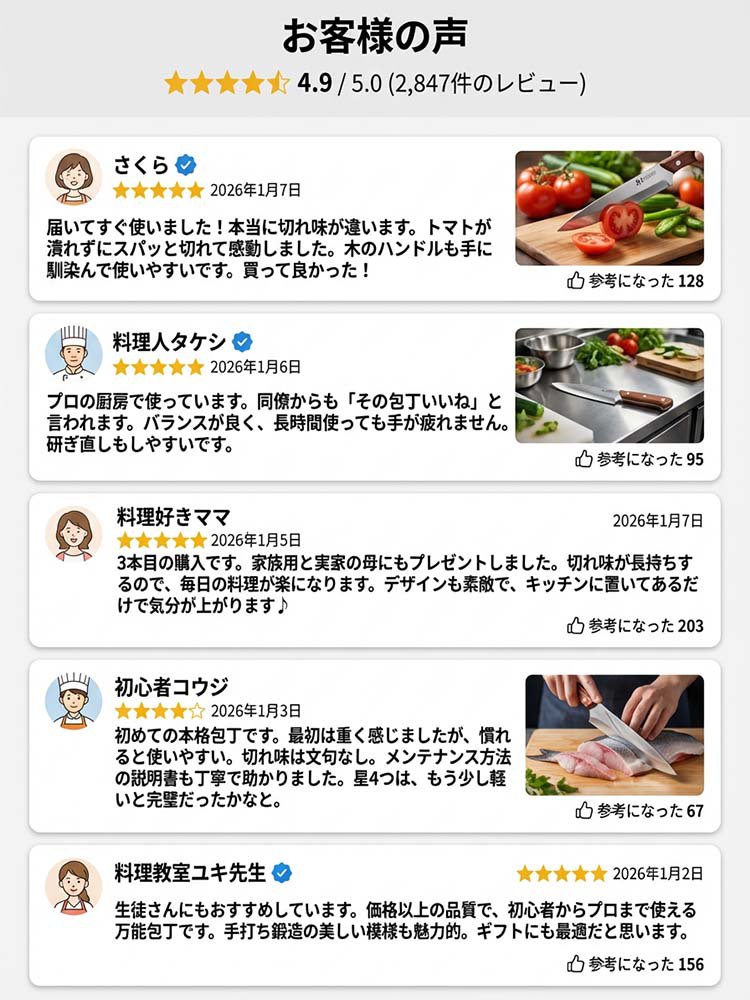The height and width of the screenshot is (1000, 750).
Task: Click 参考になった 156 on ユキ先生's review
Action: coord(645,966)
